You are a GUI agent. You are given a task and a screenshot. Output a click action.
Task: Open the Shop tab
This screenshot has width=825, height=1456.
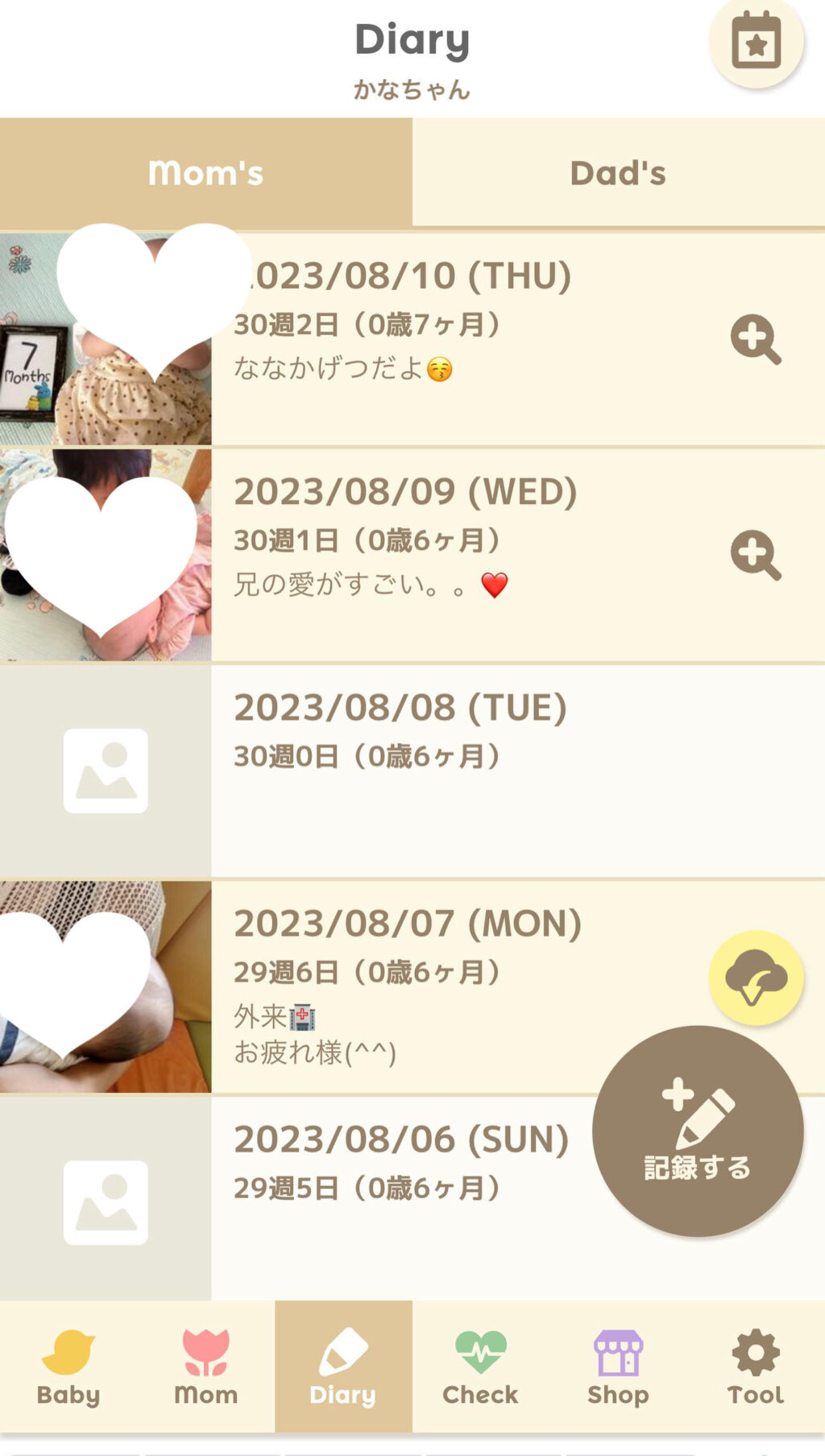click(618, 1367)
